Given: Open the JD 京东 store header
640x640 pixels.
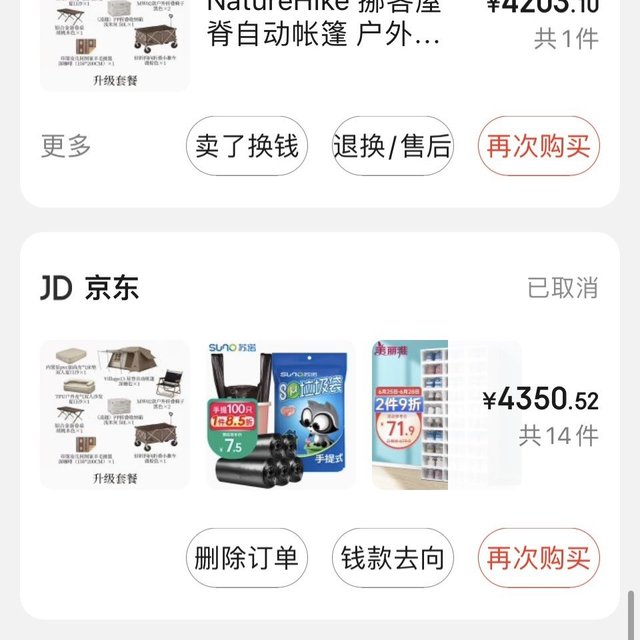Looking at the screenshot, I should click(x=90, y=288).
